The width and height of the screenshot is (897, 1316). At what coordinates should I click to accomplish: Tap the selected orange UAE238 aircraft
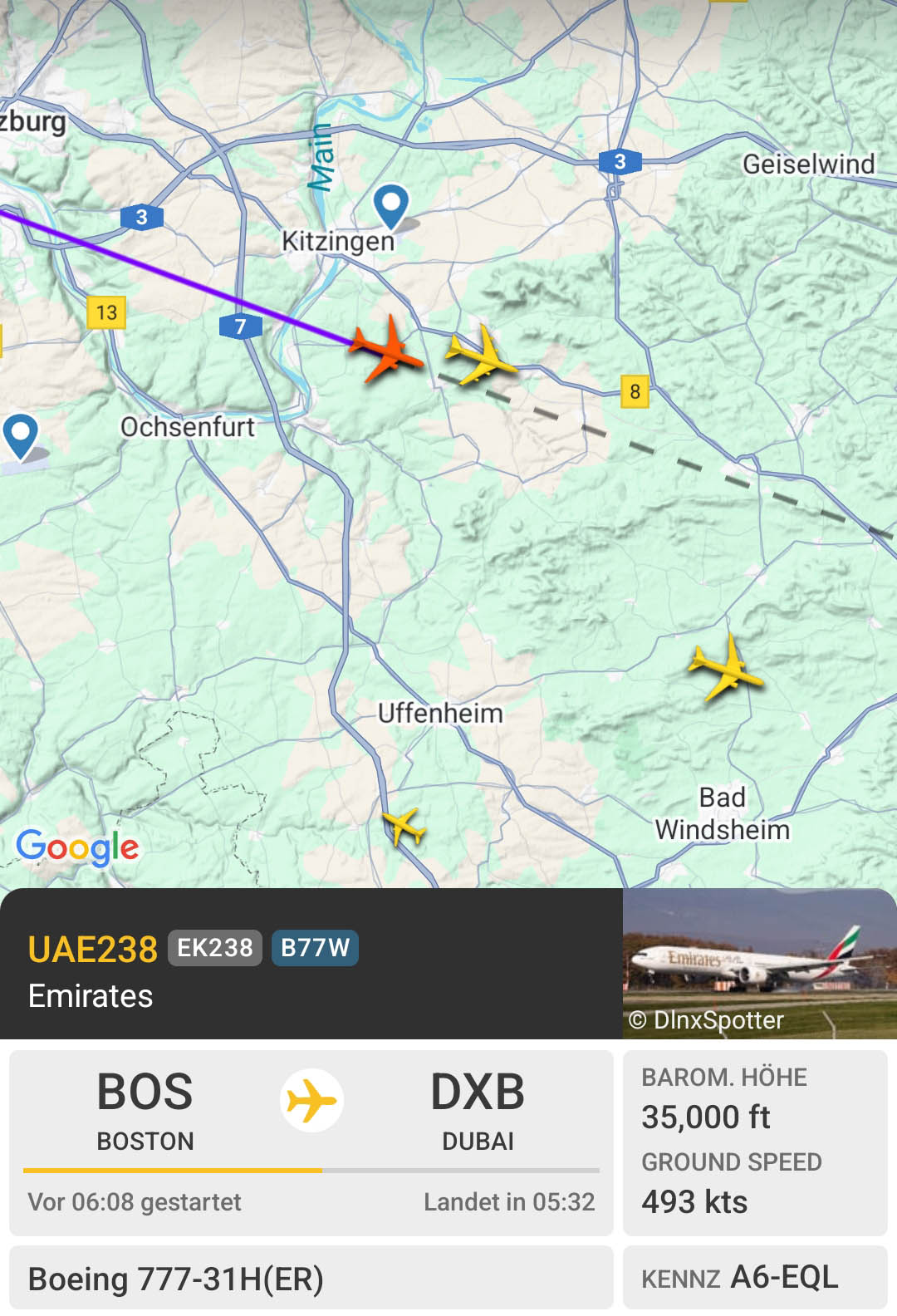click(x=388, y=351)
